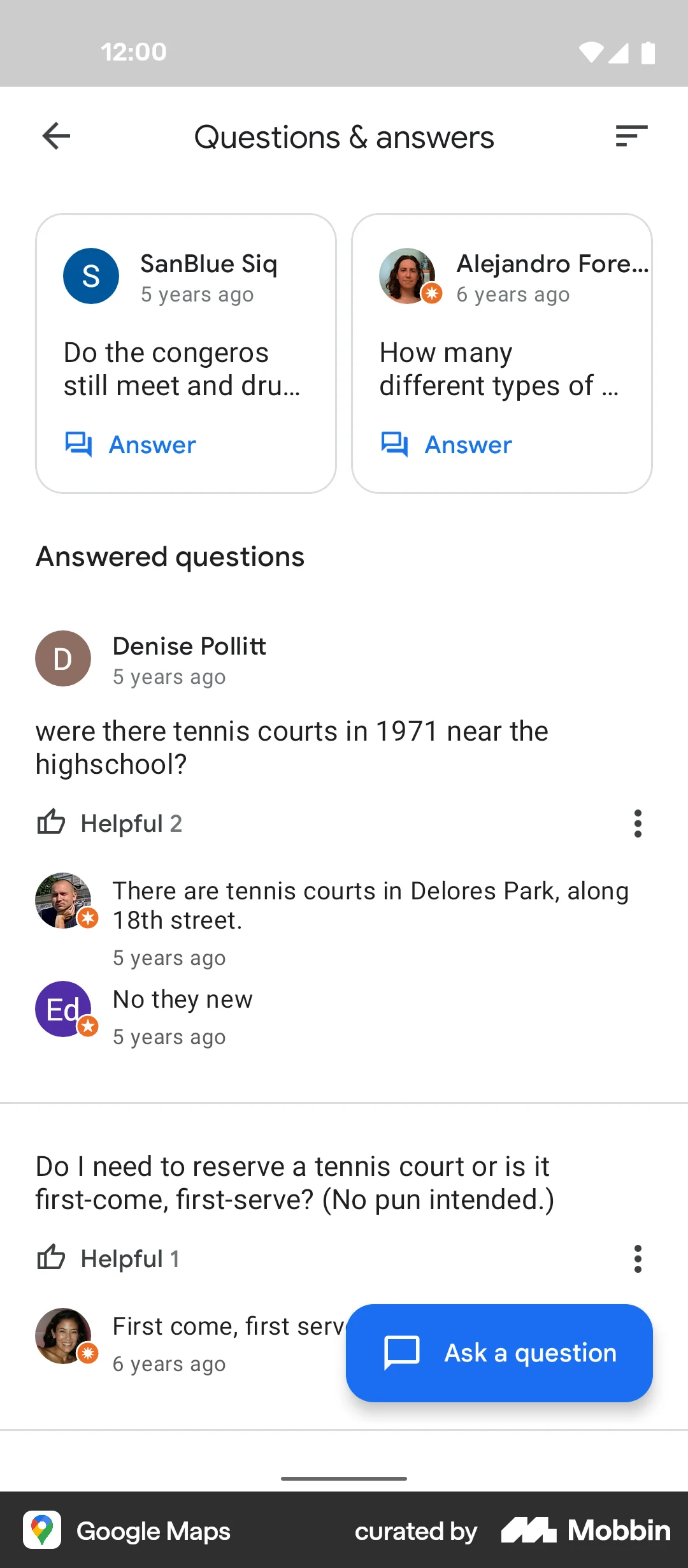The width and height of the screenshot is (688, 1568).
Task: Open overflow menu for 1971 tennis question
Action: coord(638,824)
